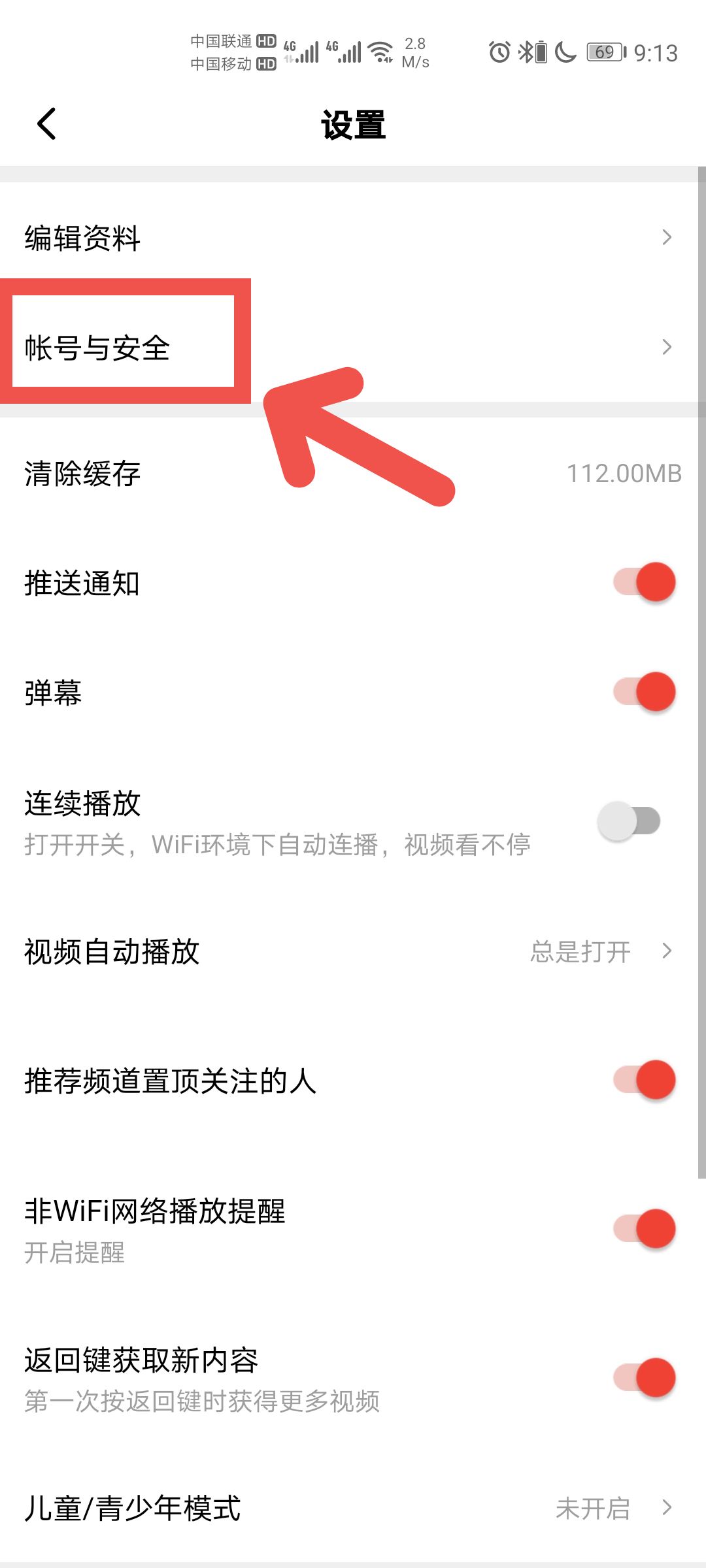706x1568 pixels.
Task: Toggle off 推荐频道置顶关注的人
Action: (x=644, y=1080)
